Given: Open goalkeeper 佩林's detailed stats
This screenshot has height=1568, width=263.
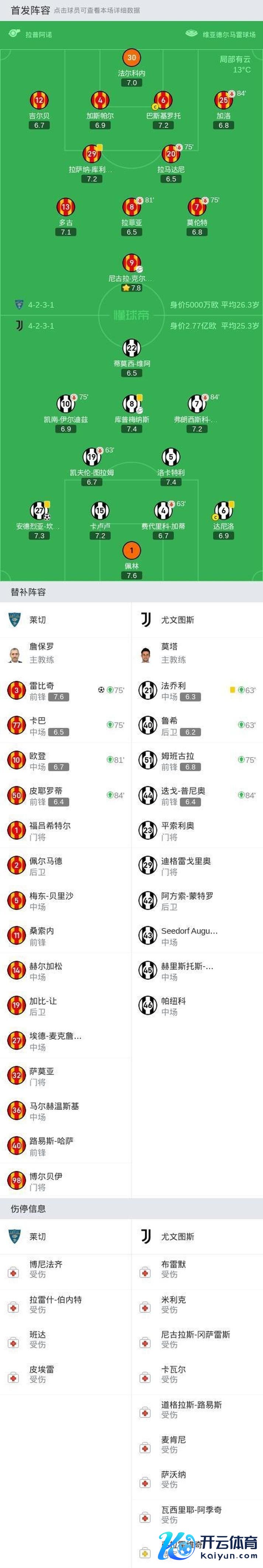Looking at the screenshot, I should click(131, 551).
